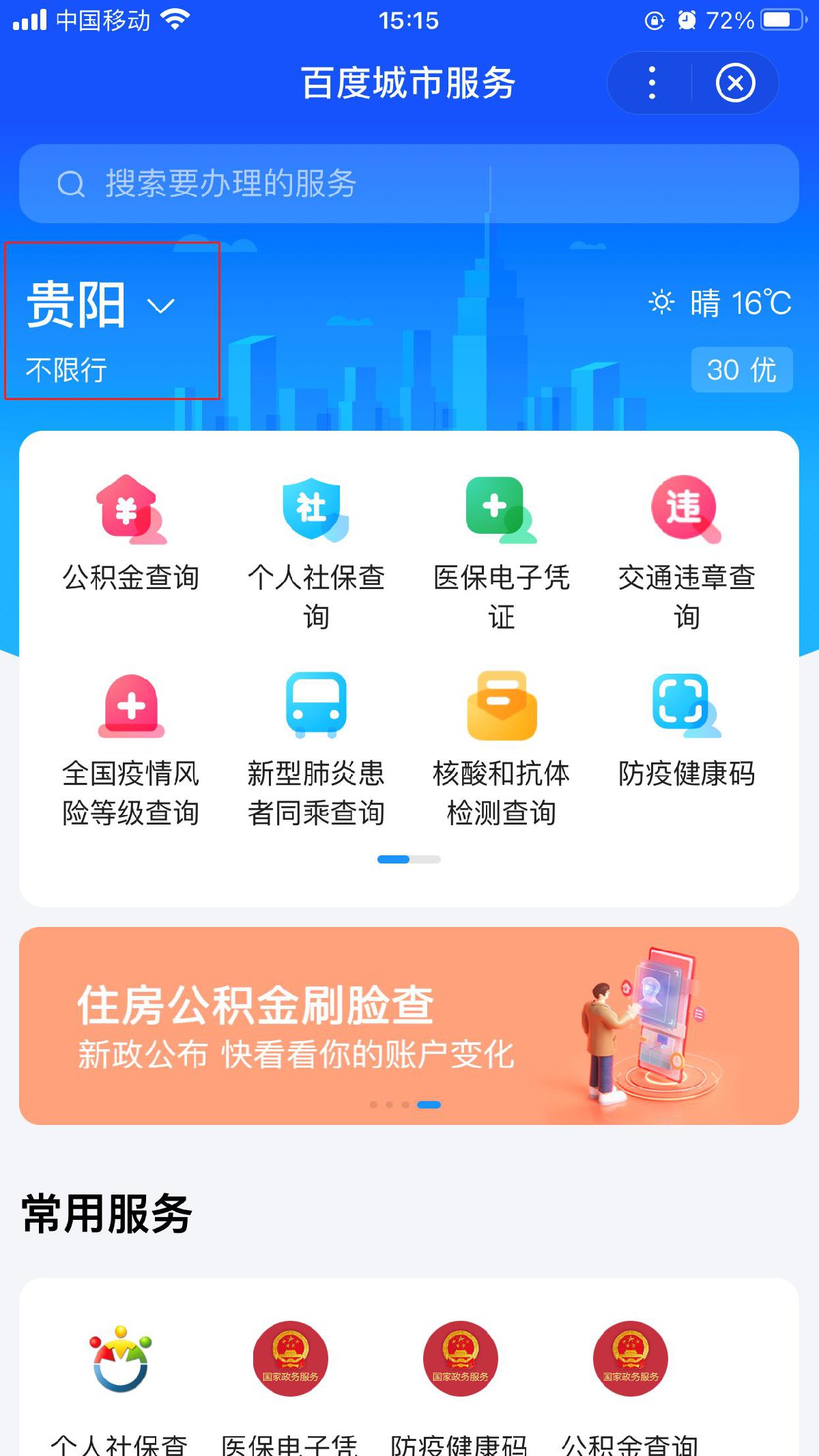Tap the 30 优 air quality badge

click(x=741, y=370)
